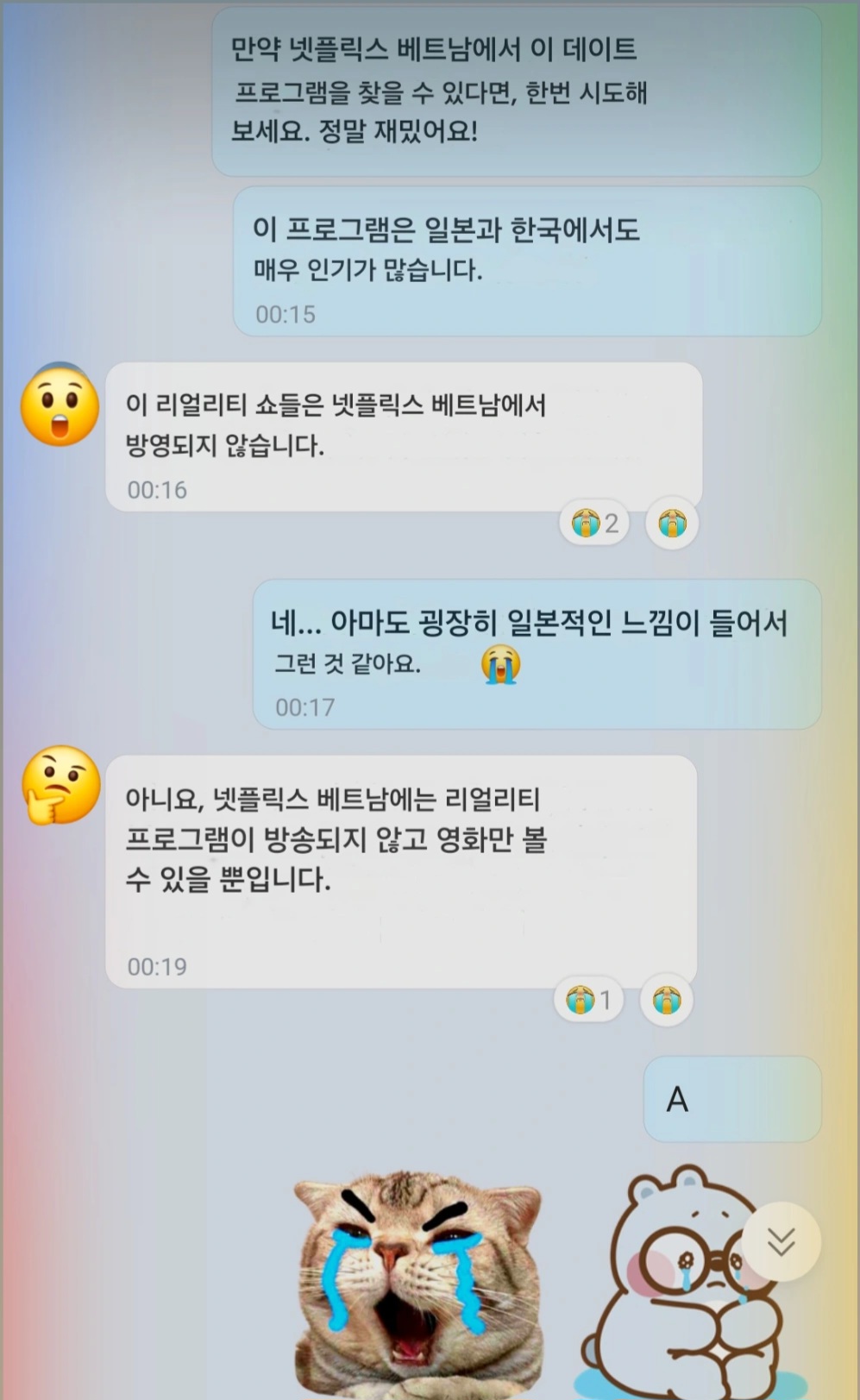Tap the thinking face avatar of the sender
860x1400 pixels.
60,786
